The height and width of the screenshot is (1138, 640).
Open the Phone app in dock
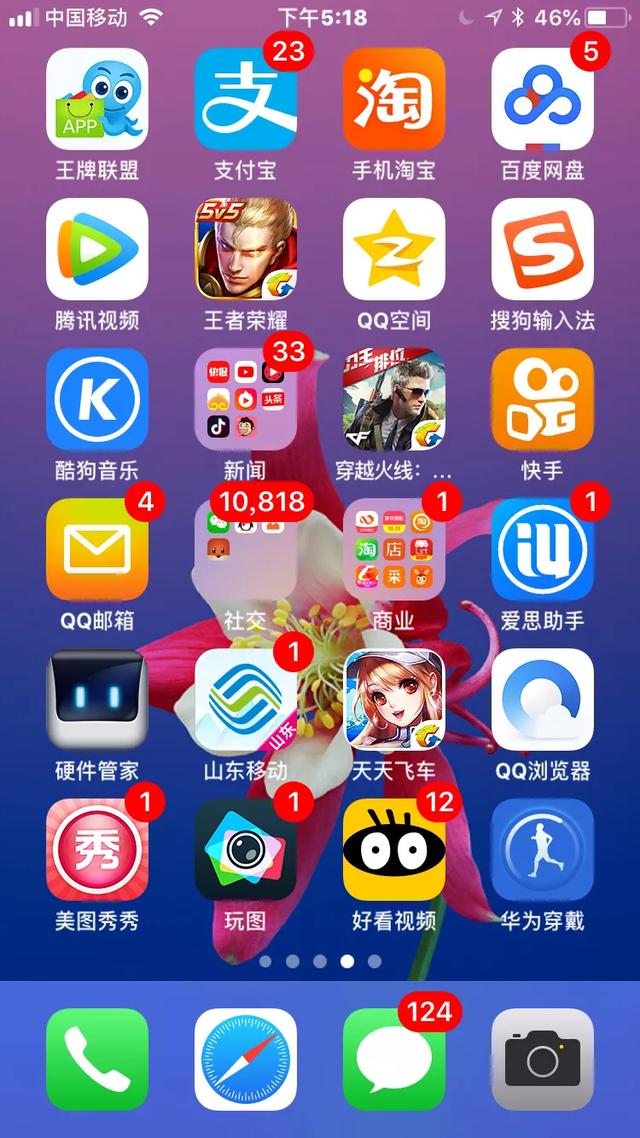[97, 1059]
